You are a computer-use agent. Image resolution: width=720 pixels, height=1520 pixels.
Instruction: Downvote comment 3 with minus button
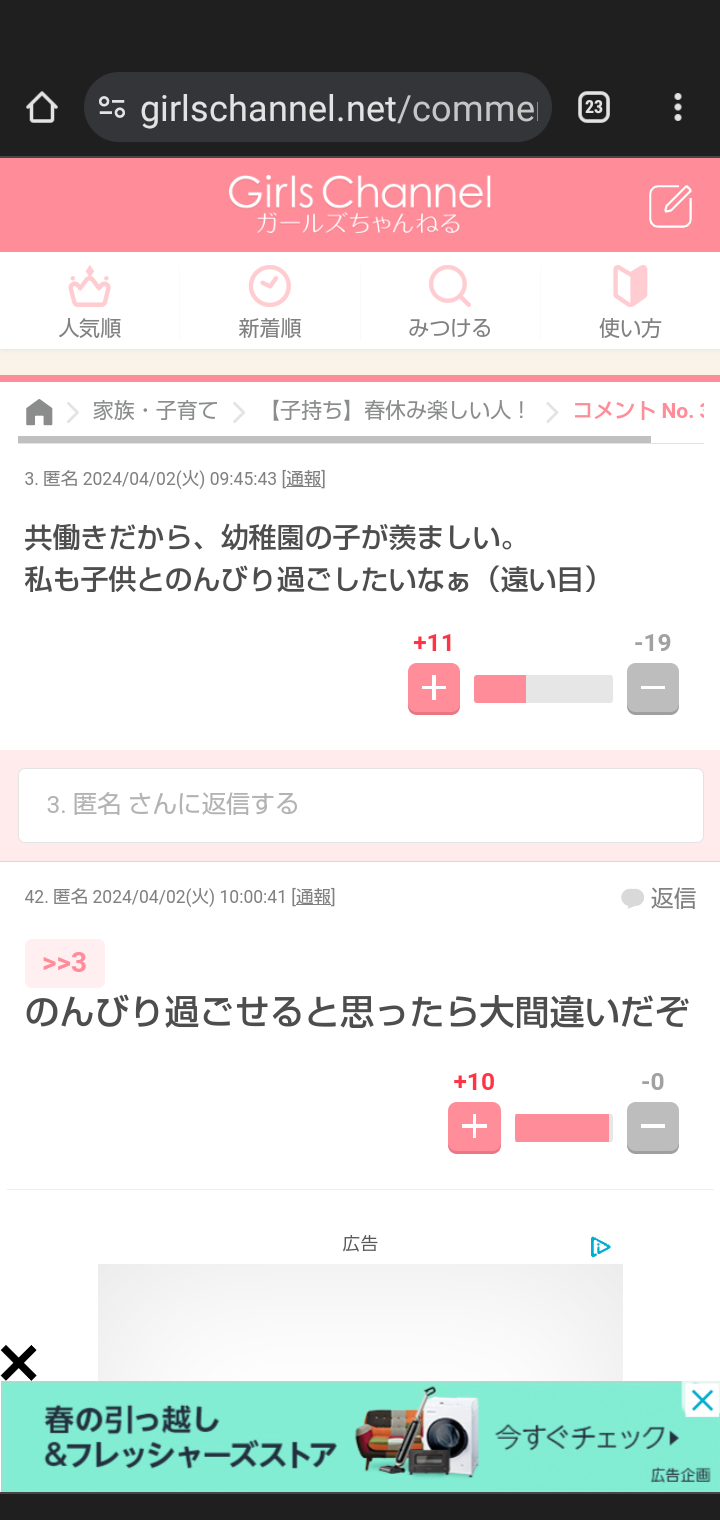[653, 688]
